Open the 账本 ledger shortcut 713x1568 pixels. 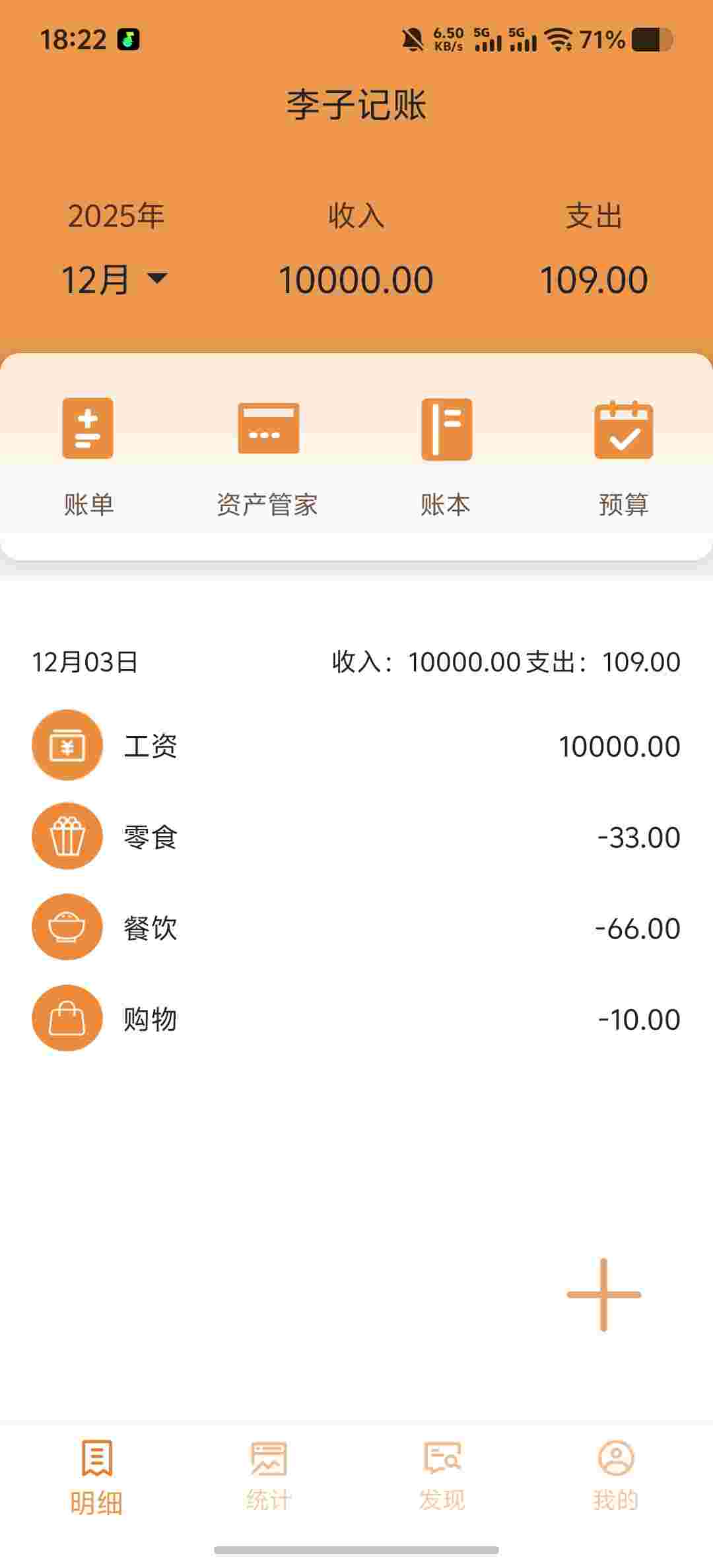446,455
